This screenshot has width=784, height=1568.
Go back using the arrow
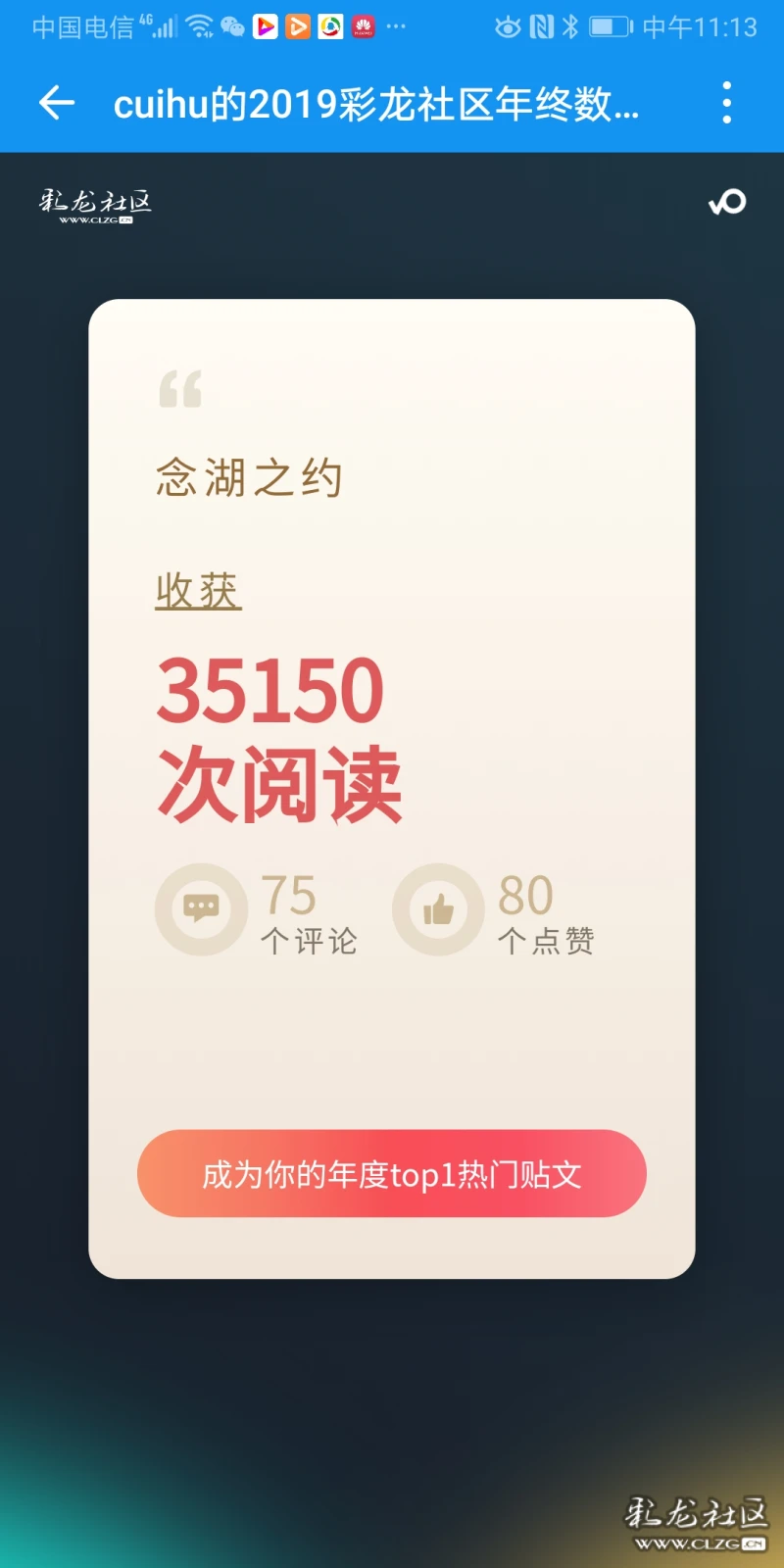57,102
